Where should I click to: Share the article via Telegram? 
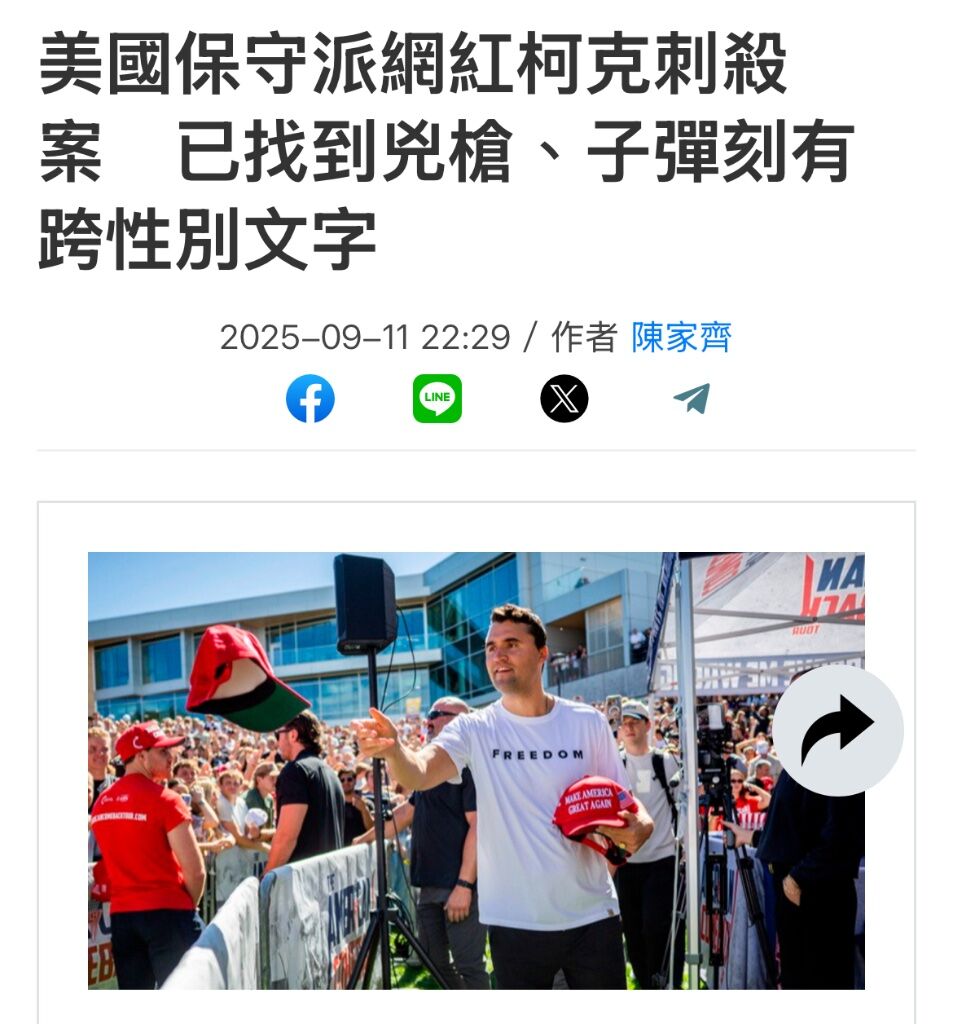pyautogui.click(x=691, y=398)
